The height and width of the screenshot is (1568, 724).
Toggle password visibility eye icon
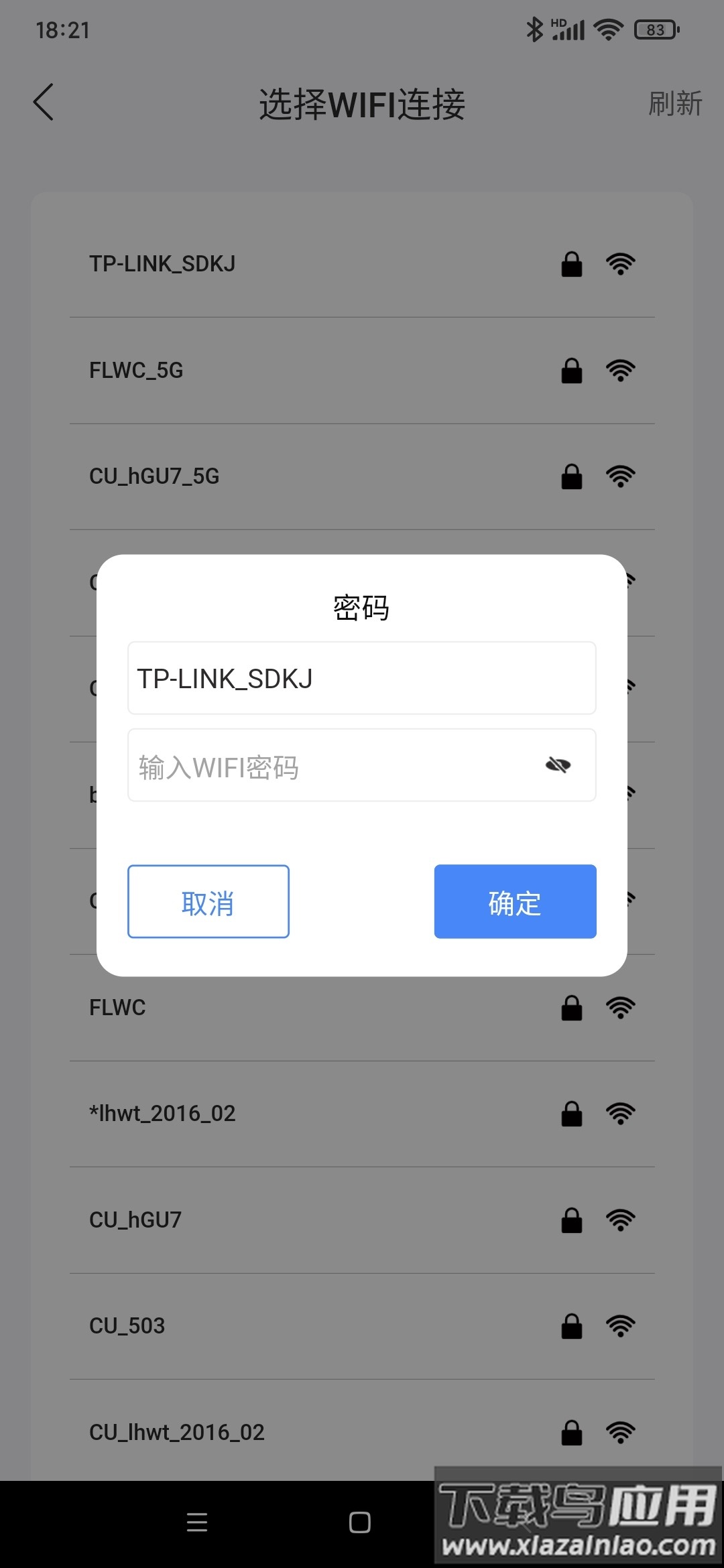pyautogui.click(x=558, y=765)
